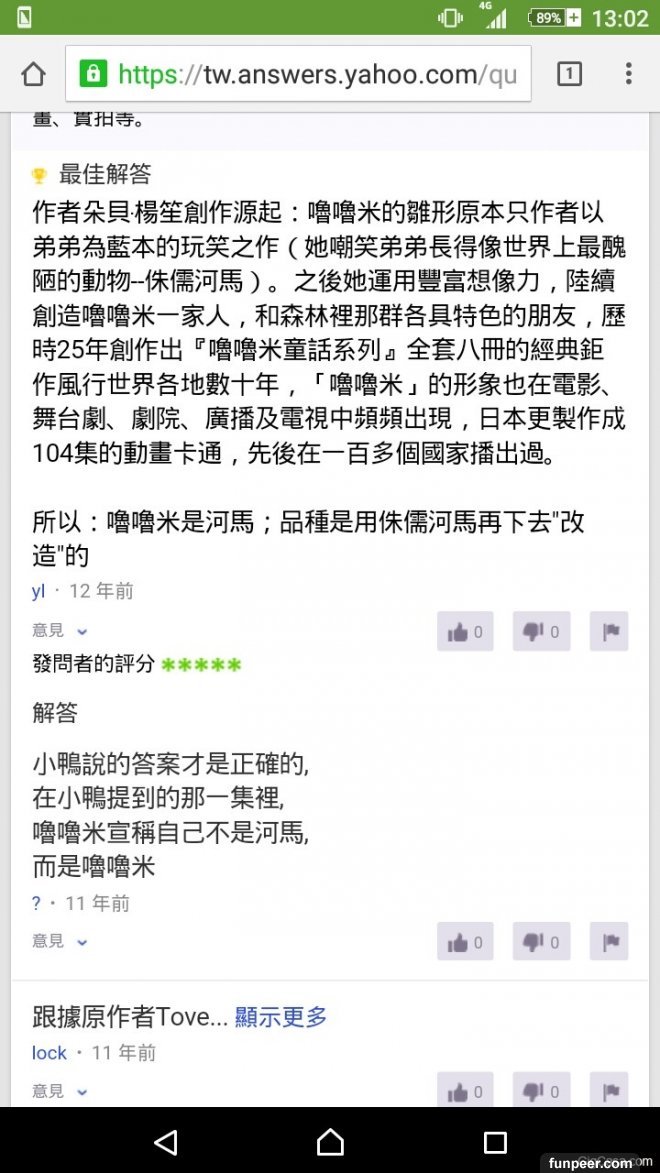Open the recent apps overview
The width and height of the screenshot is (660, 1173).
(x=495, y=1142)
